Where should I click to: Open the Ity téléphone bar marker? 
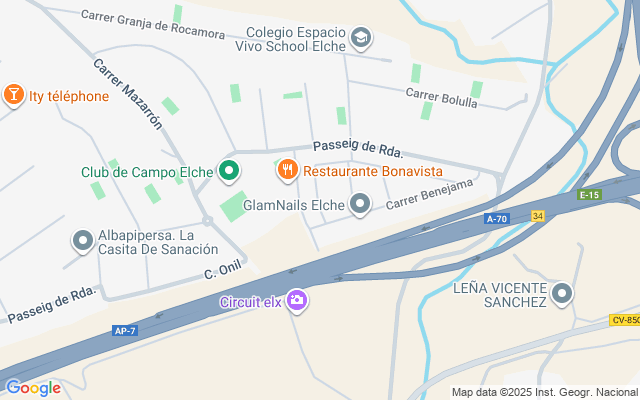[14, 96]
